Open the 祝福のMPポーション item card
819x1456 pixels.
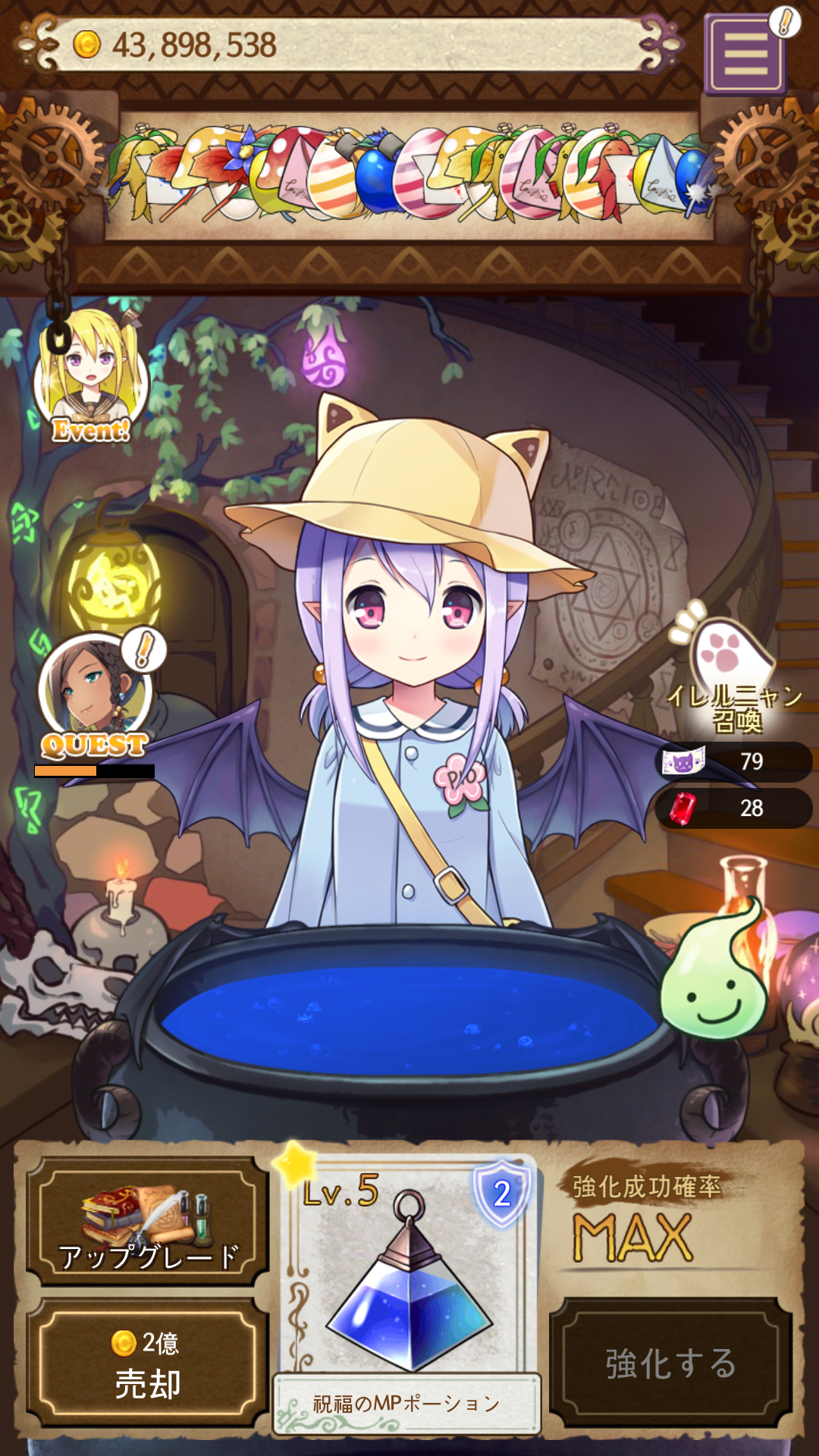click(408, 1289)
